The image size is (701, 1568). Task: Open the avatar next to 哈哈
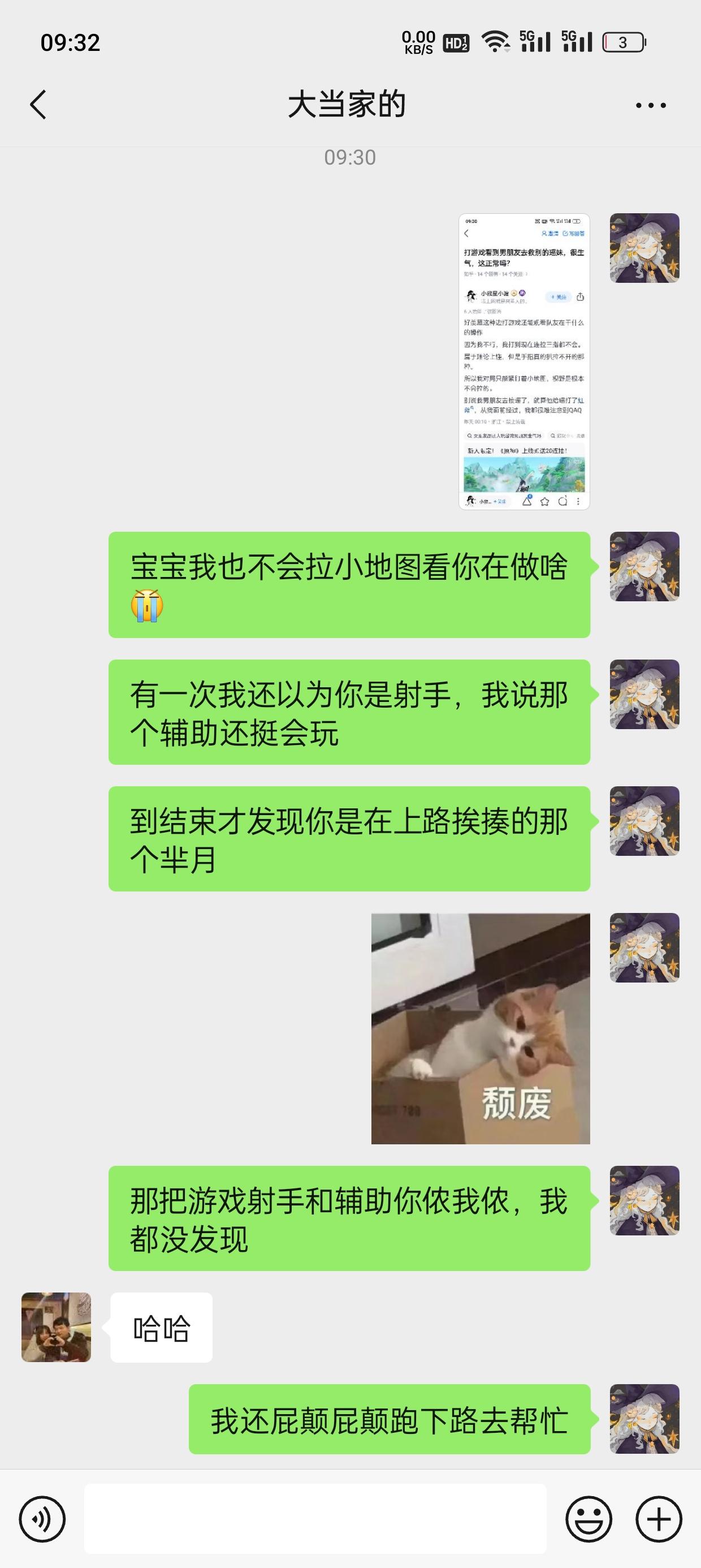(56, 1327)
